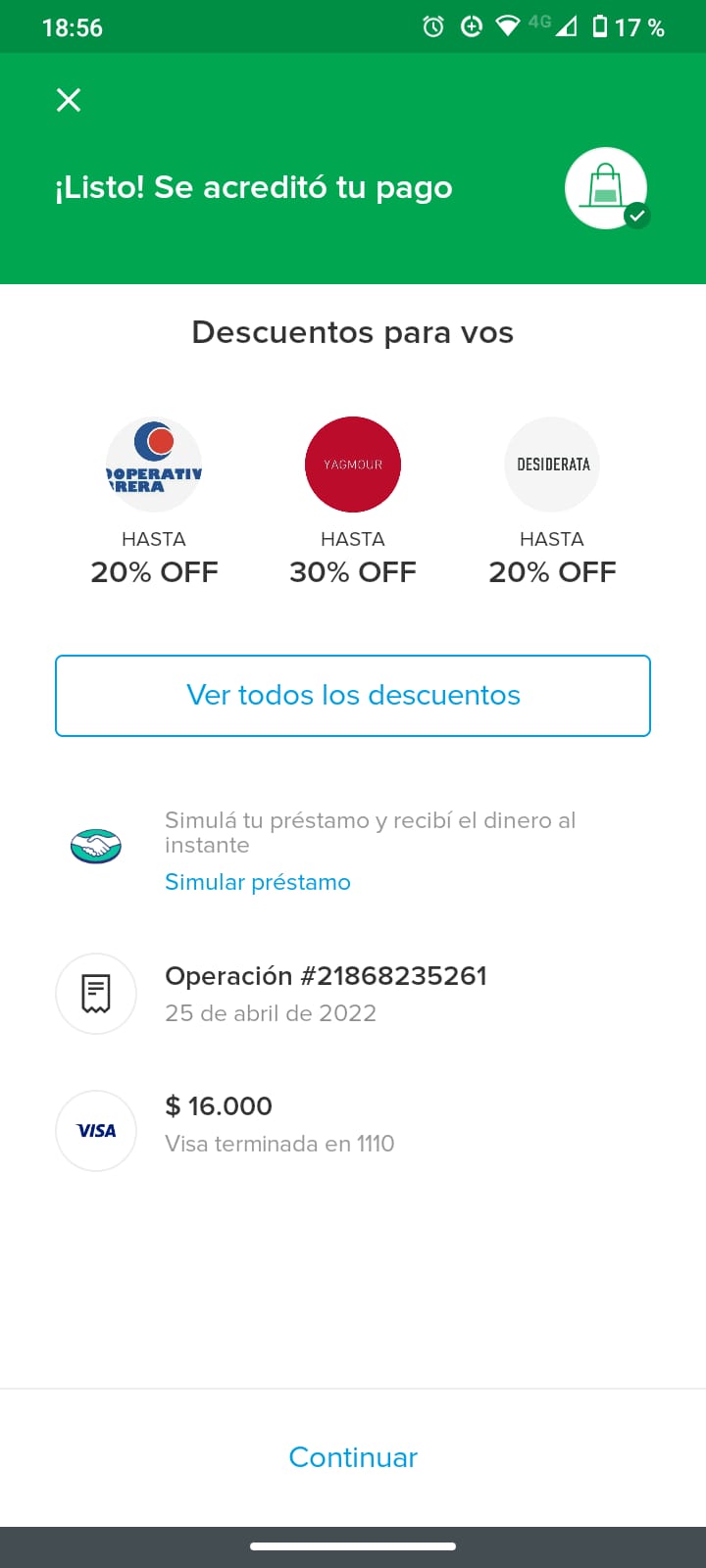Tap Continuar to proceed

(353, 1457)
